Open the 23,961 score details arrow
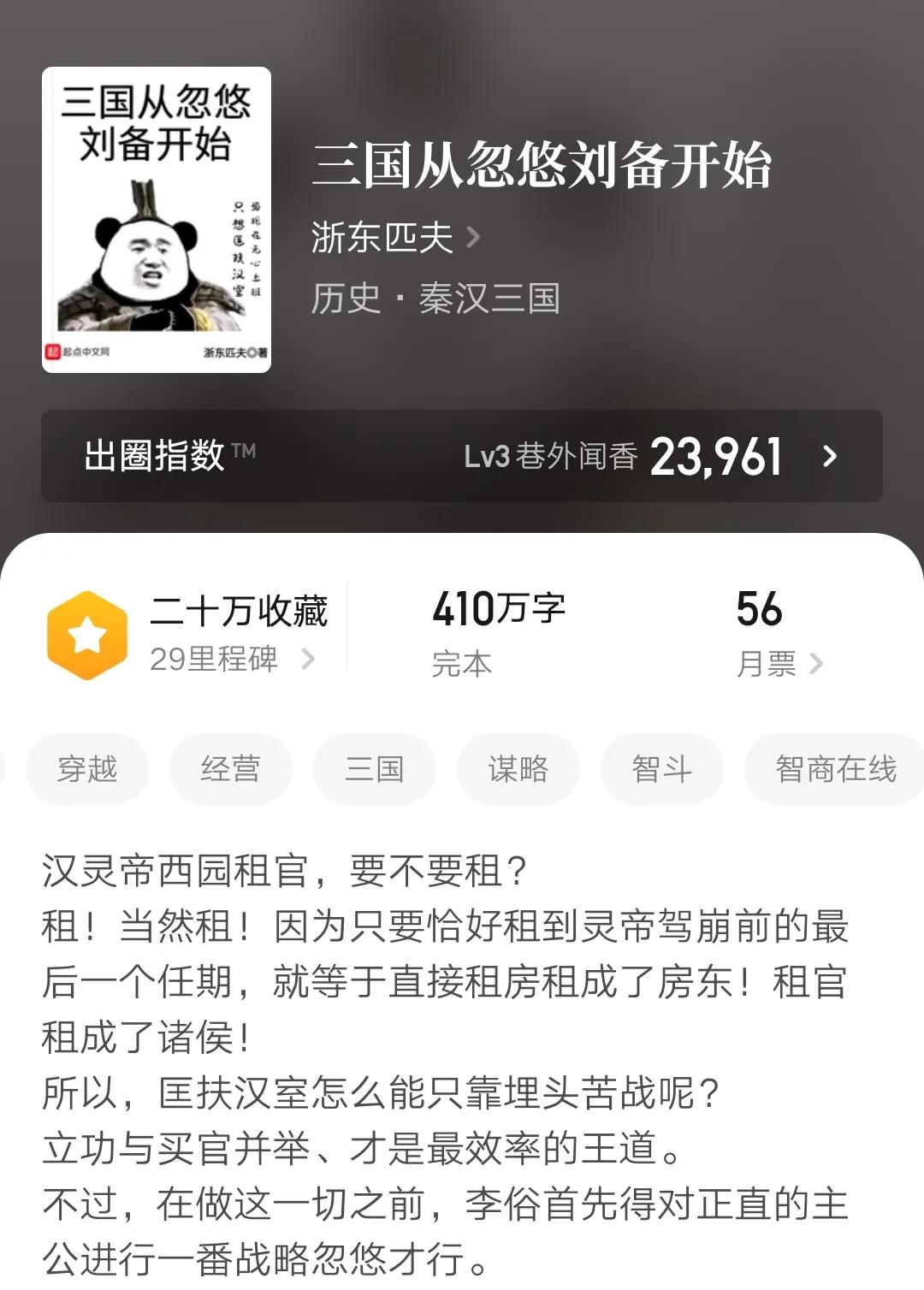924x1290 pixels. [828, 456]
